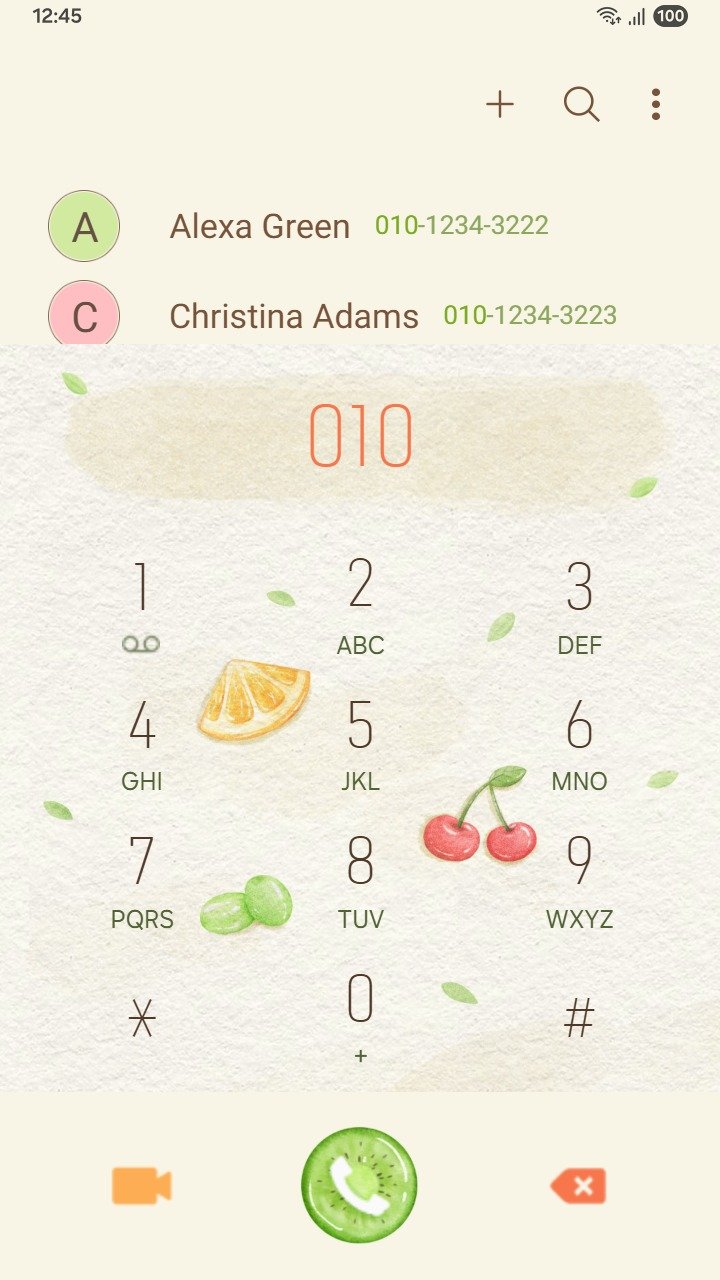
Task: Select contact Alexa Green
Action: coord(360,226)
